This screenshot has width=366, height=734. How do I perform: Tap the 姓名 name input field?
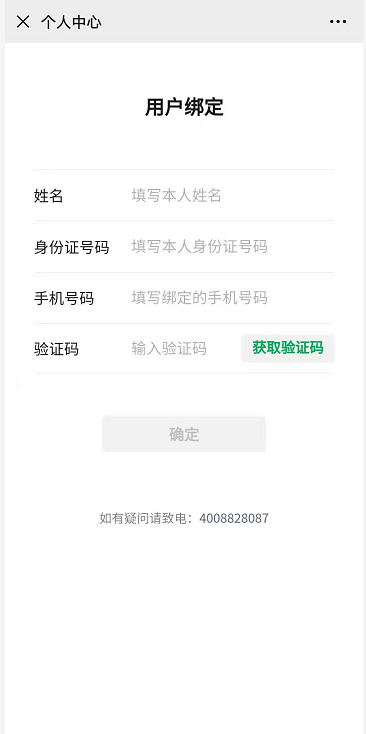point(232,195)
